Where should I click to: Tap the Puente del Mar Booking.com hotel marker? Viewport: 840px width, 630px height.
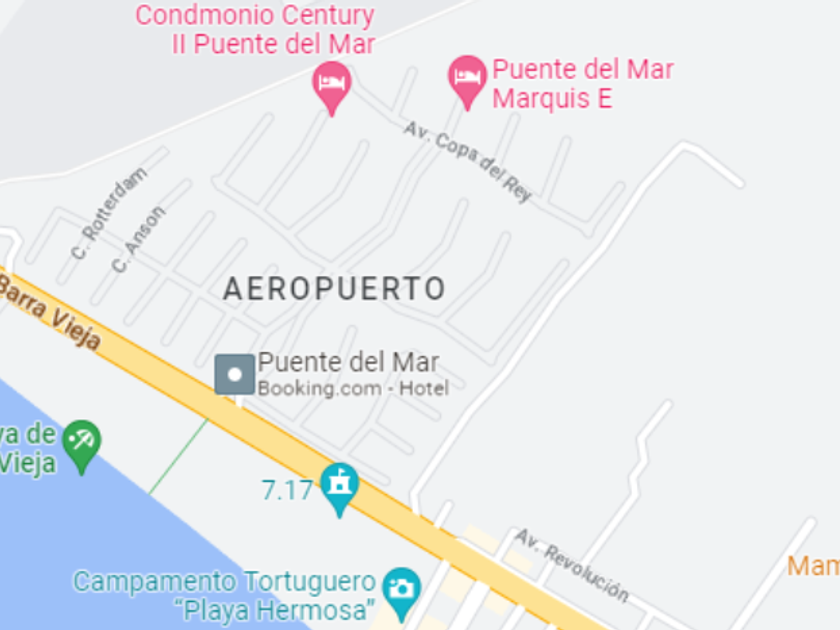(x=235, y=374)
